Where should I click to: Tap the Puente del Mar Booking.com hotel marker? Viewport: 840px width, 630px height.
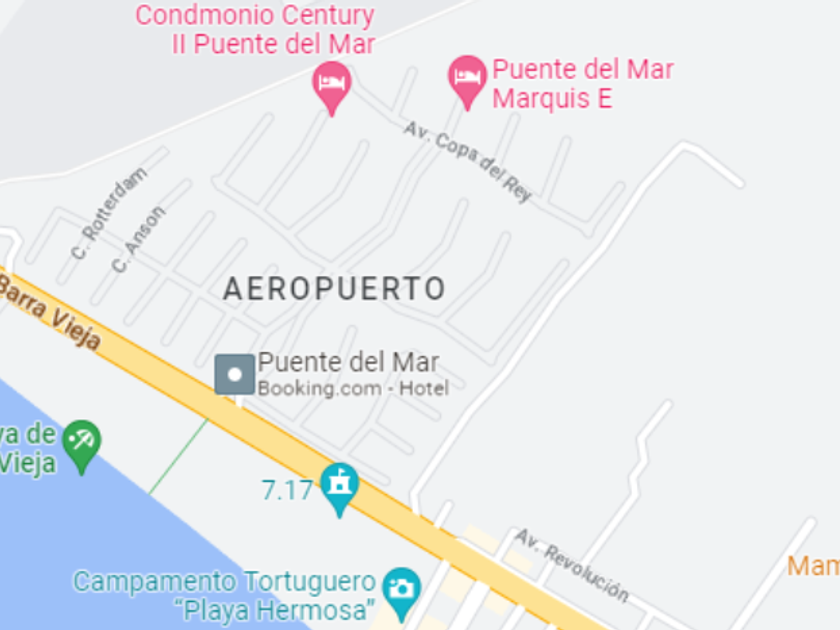(x=235, y=374)
